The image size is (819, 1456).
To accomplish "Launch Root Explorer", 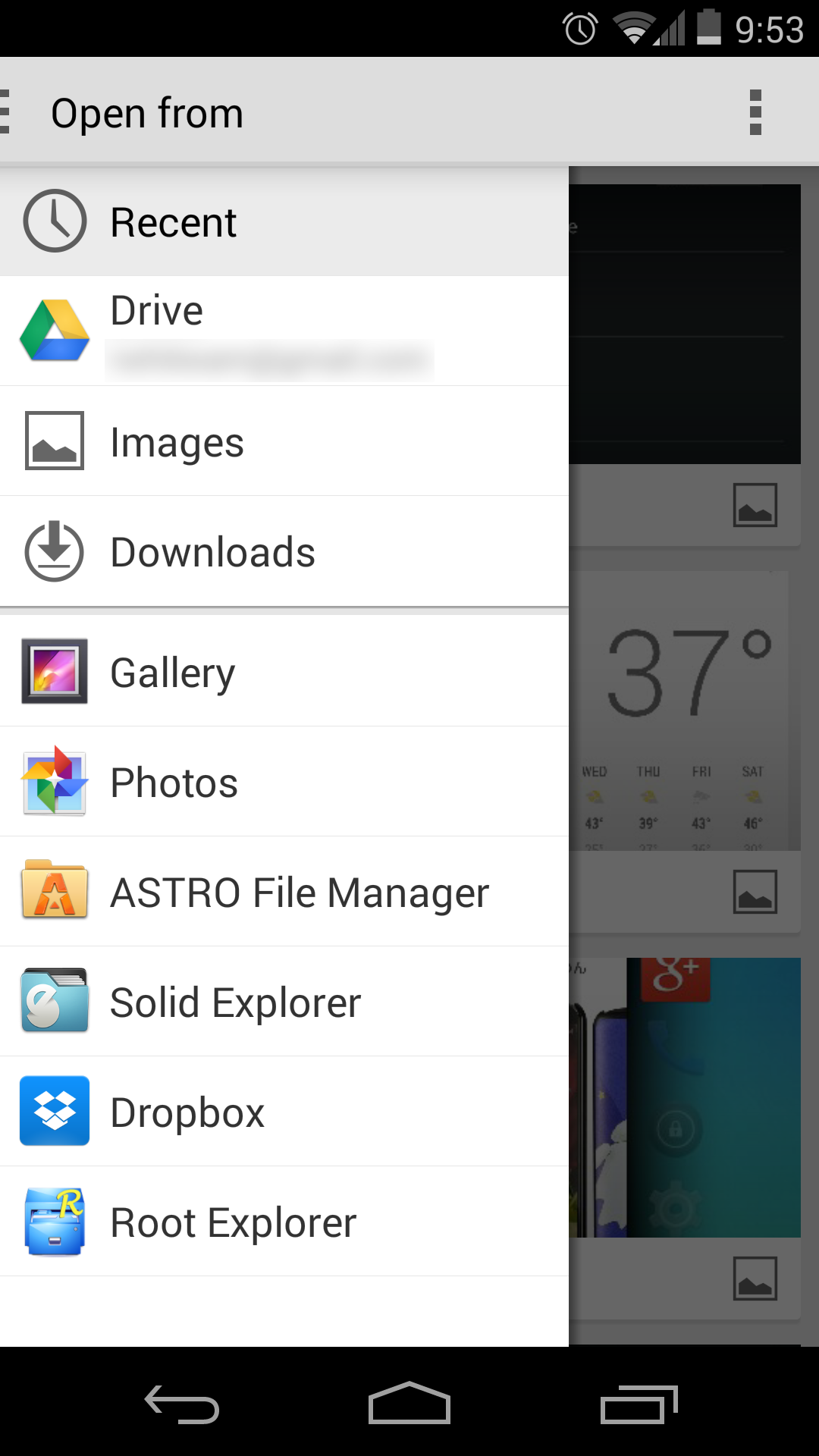I will coord(284,1222).
